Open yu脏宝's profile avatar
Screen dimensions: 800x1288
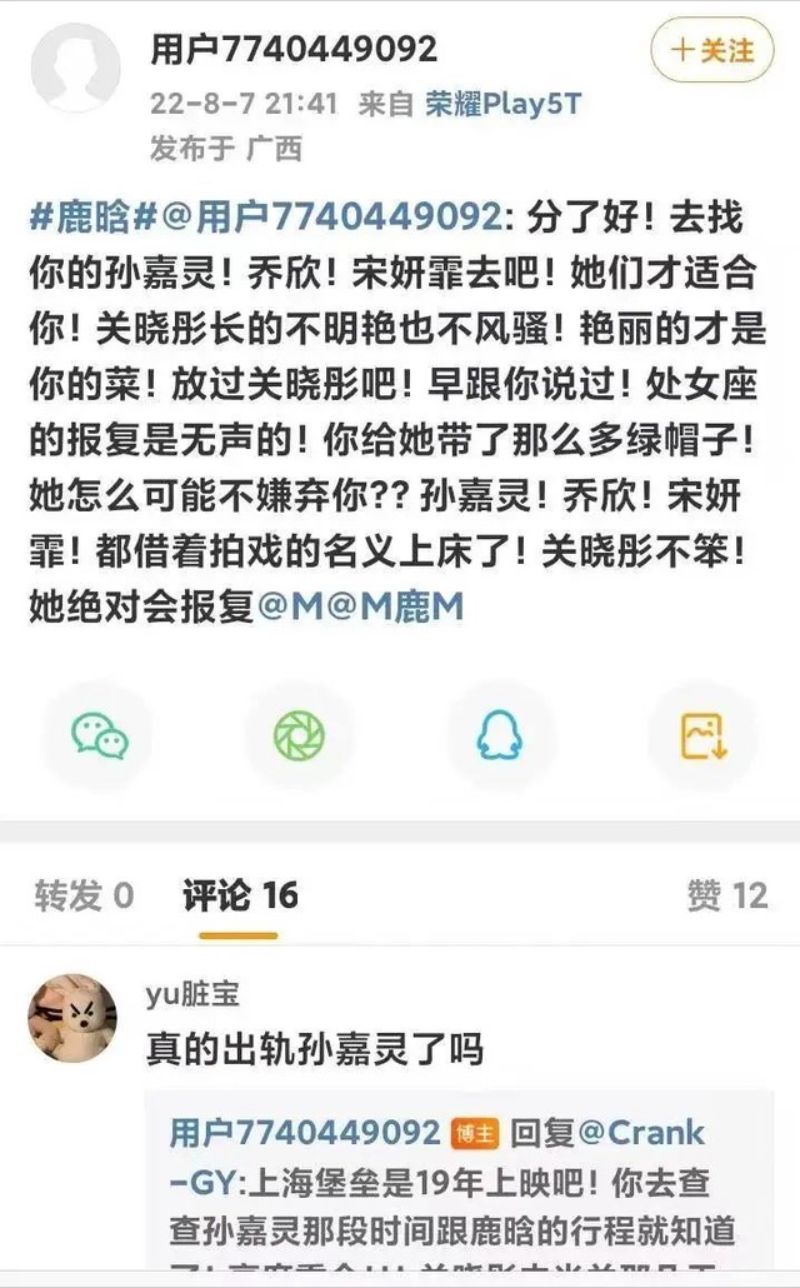click(x=72, y=1018)
